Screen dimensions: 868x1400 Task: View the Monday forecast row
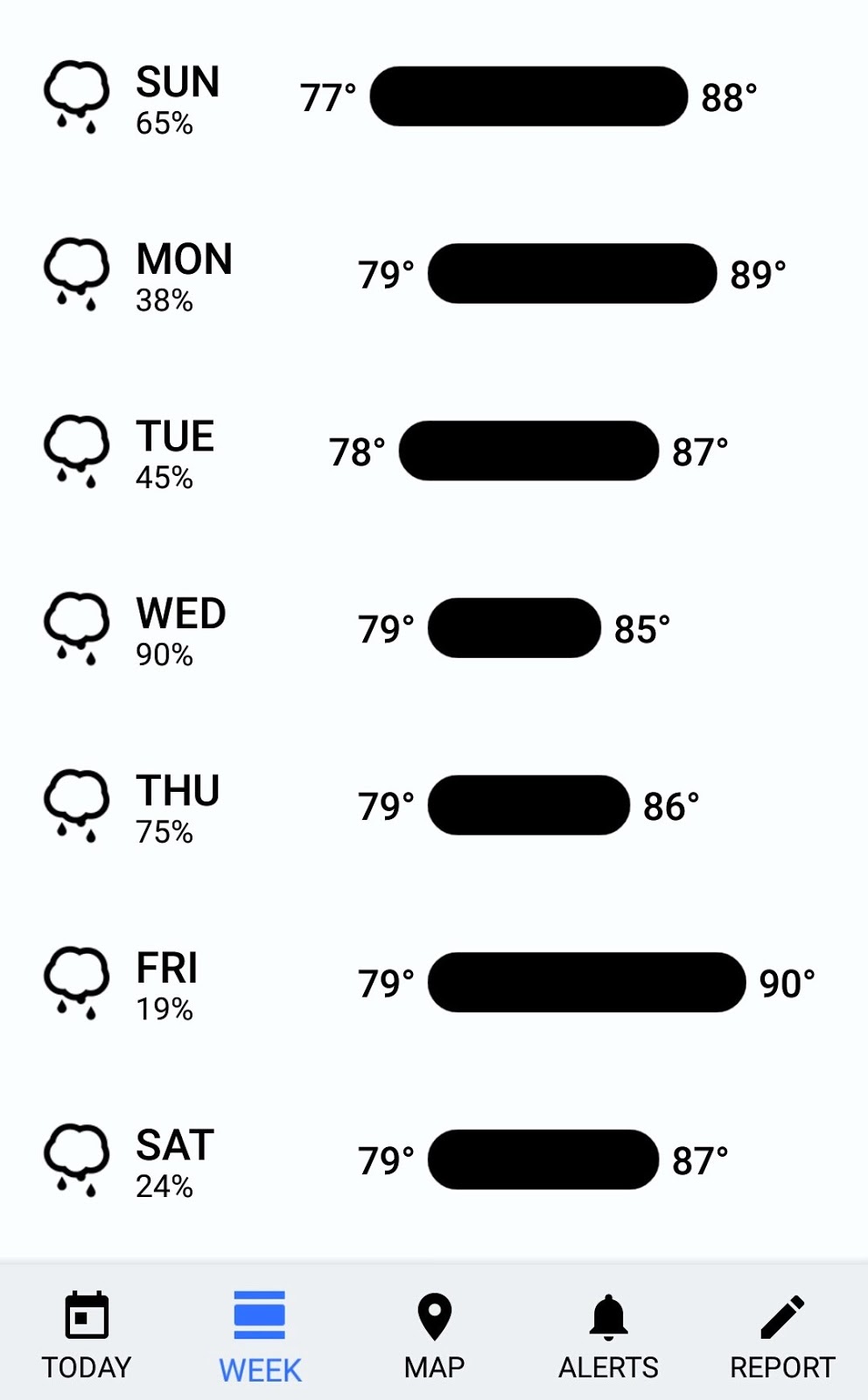point(434,275)
